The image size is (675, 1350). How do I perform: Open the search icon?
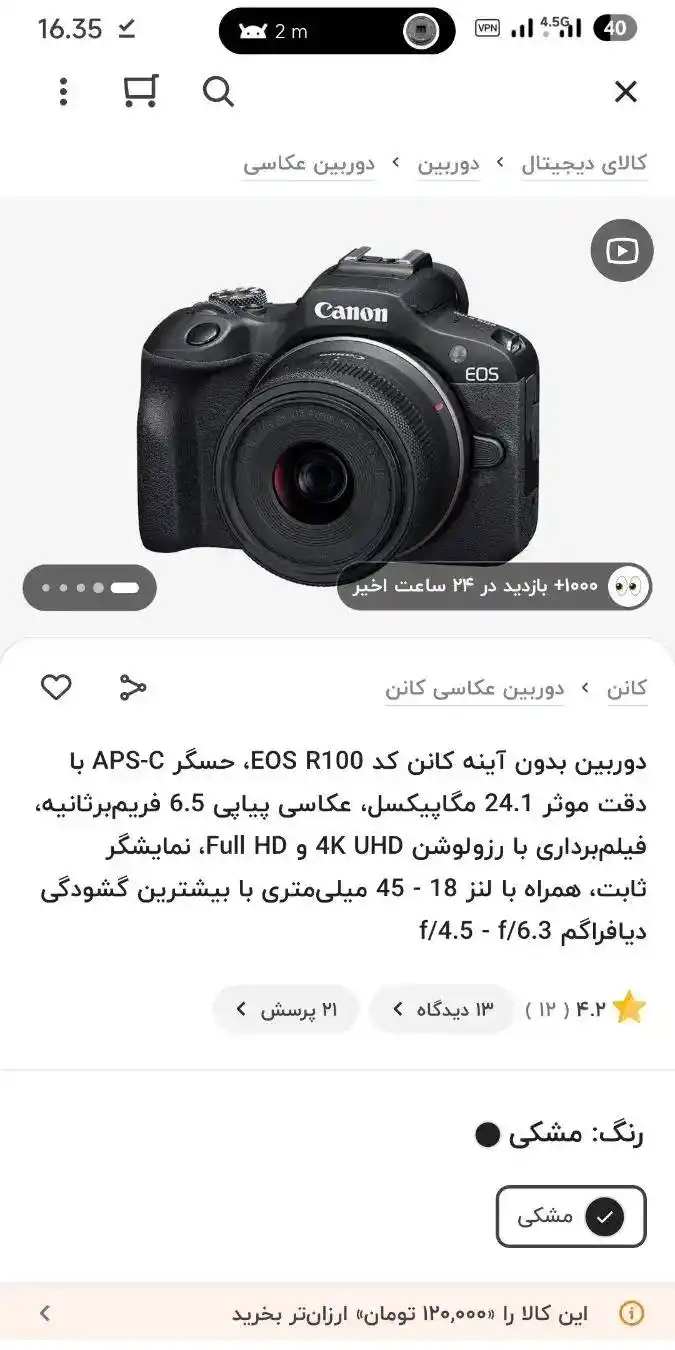[x=218, y=92]
